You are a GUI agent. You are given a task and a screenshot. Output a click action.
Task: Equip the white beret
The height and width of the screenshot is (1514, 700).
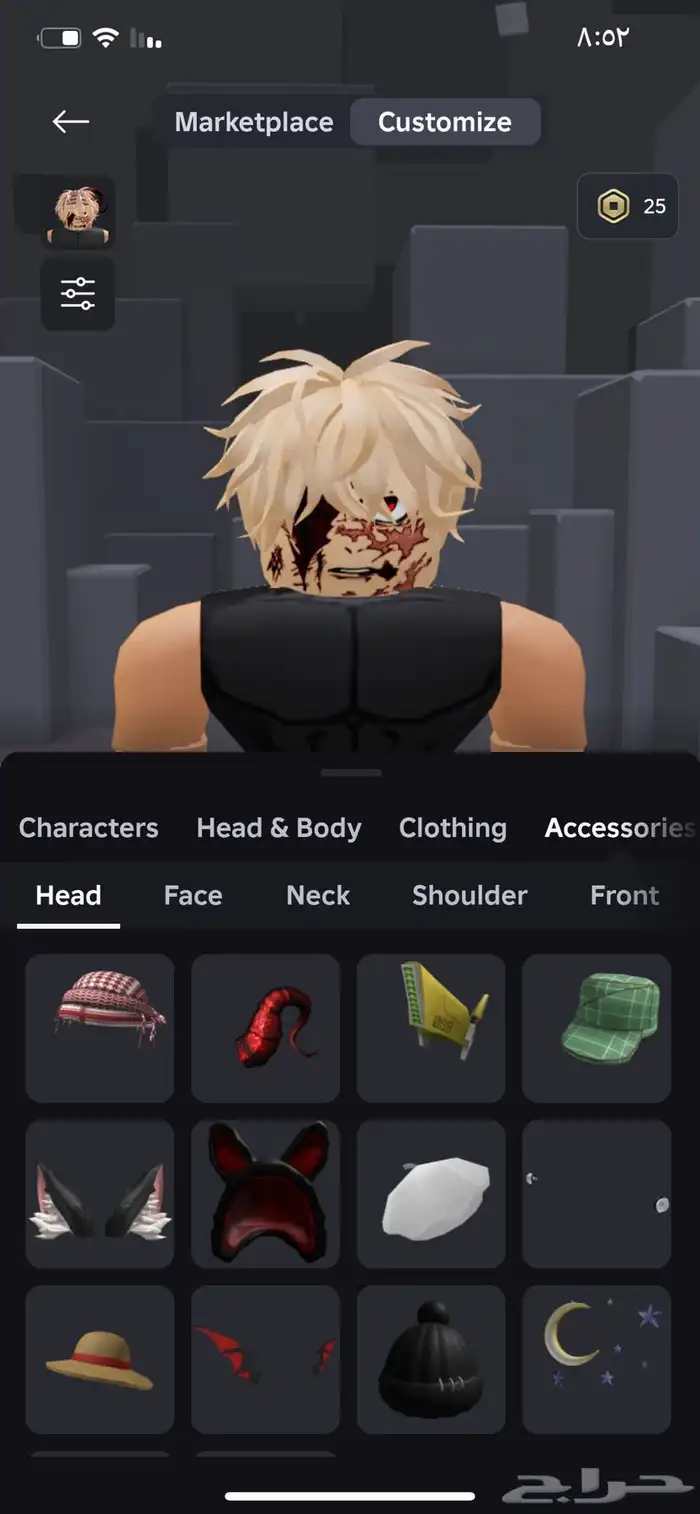click(x=431, y=1194)
